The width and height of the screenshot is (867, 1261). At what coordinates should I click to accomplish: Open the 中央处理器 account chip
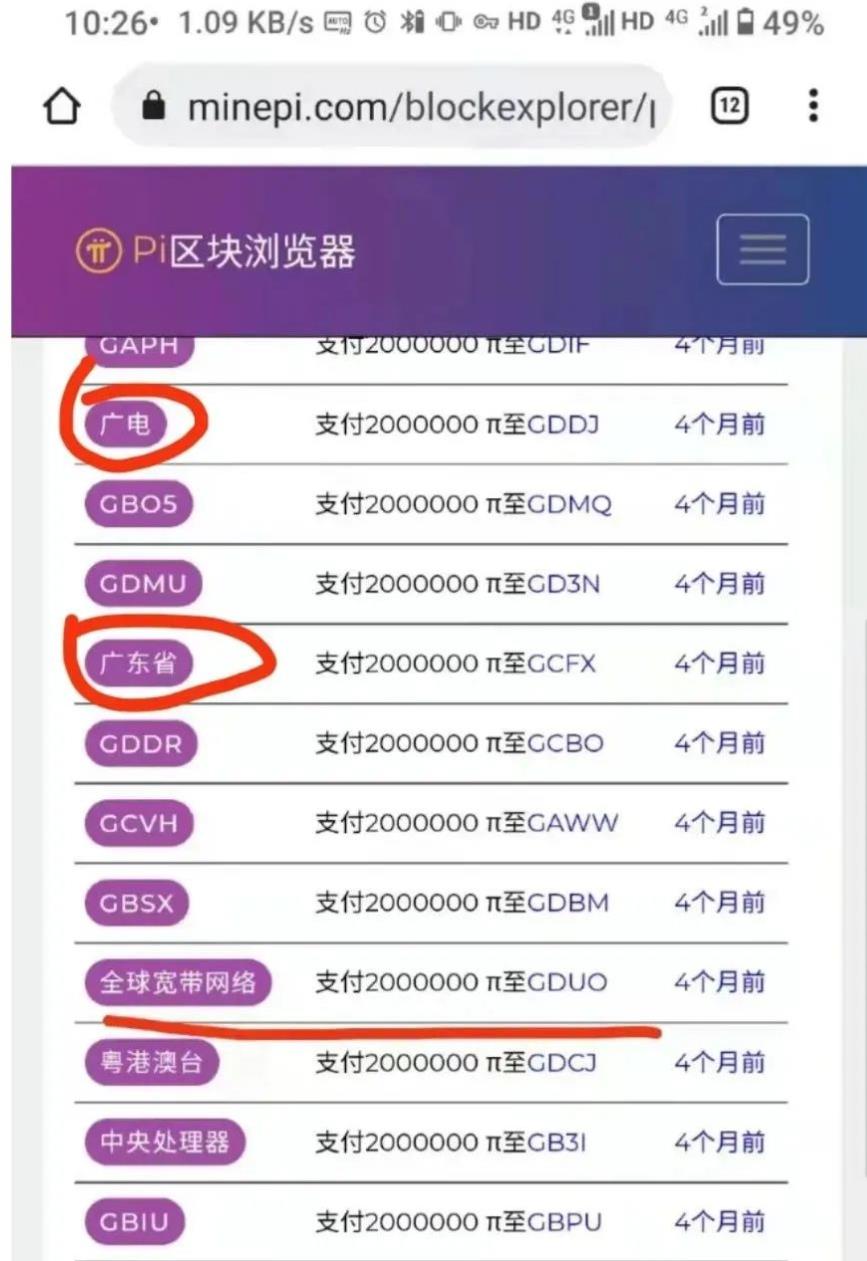pyautogui.click(x=164, y=1142)
